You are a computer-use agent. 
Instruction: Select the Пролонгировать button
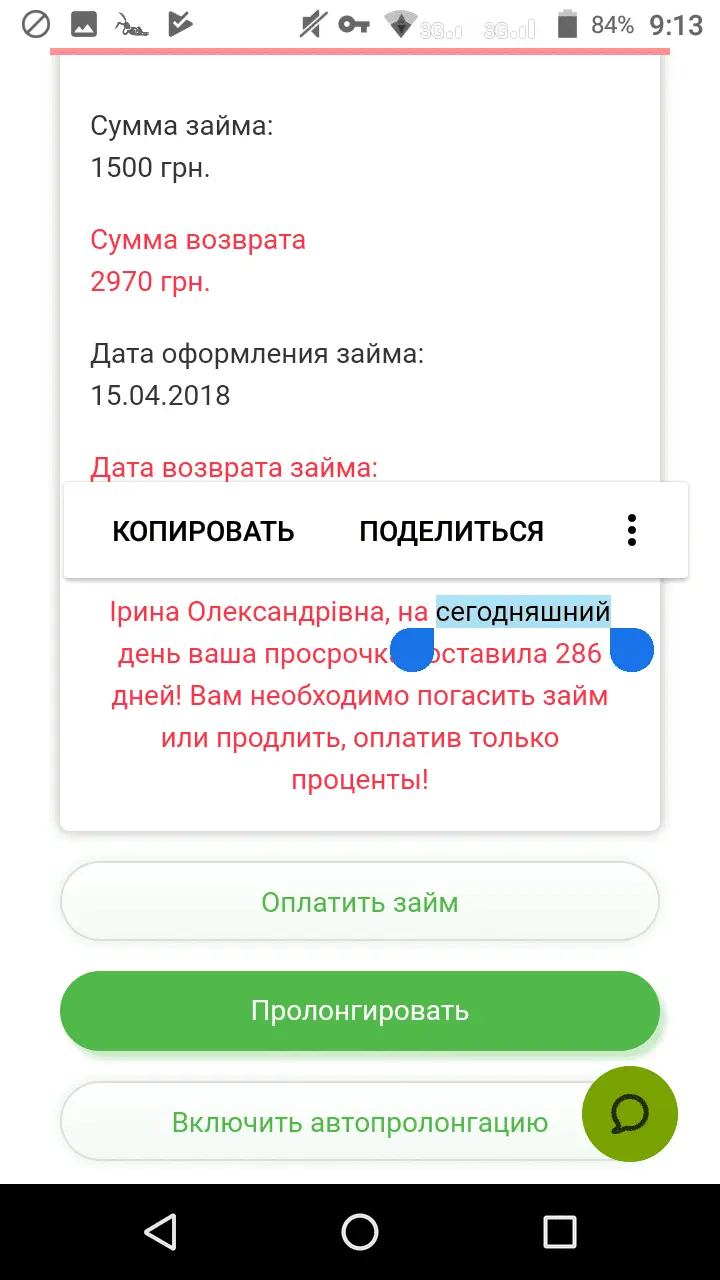tap(360, 1010)
